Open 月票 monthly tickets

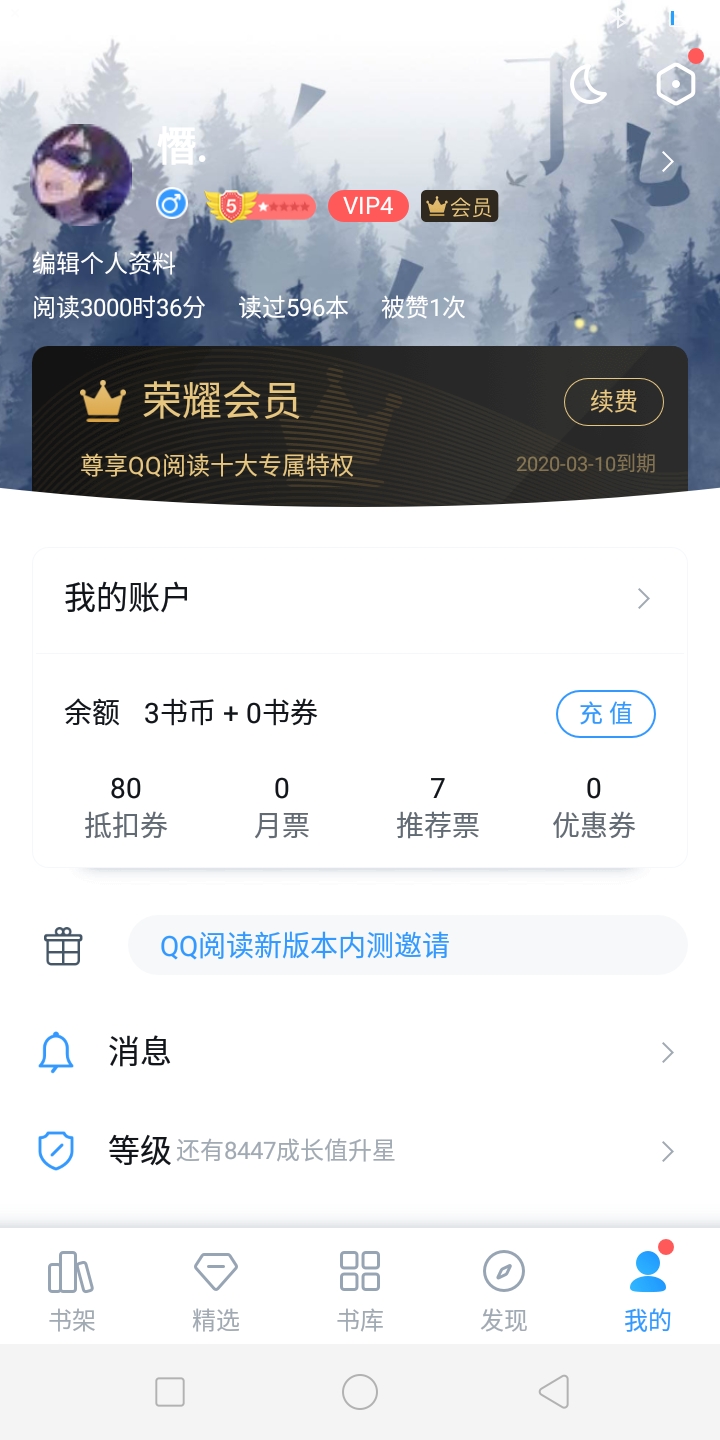[282, 808]
